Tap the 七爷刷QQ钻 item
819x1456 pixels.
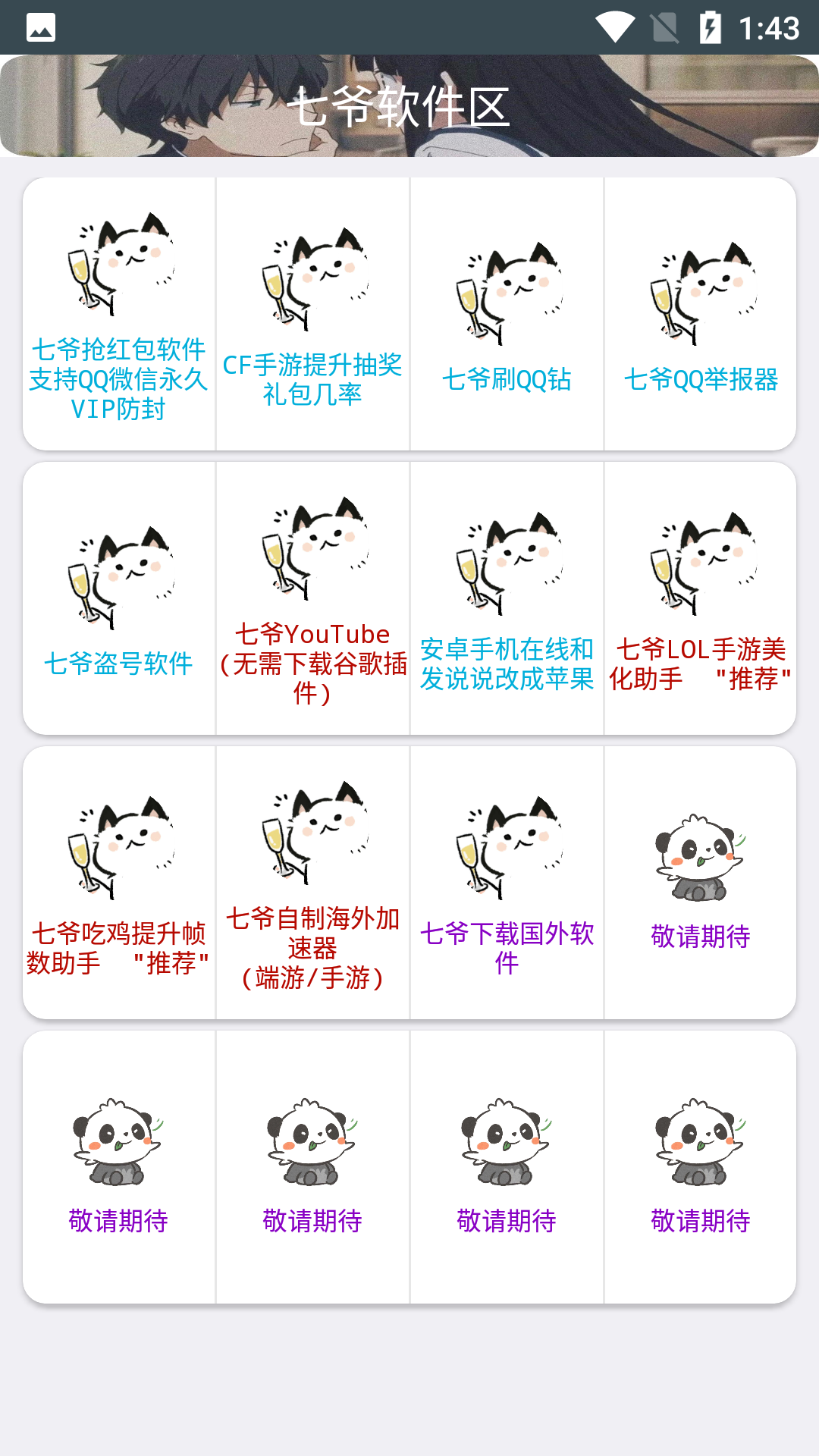(507, 315)
